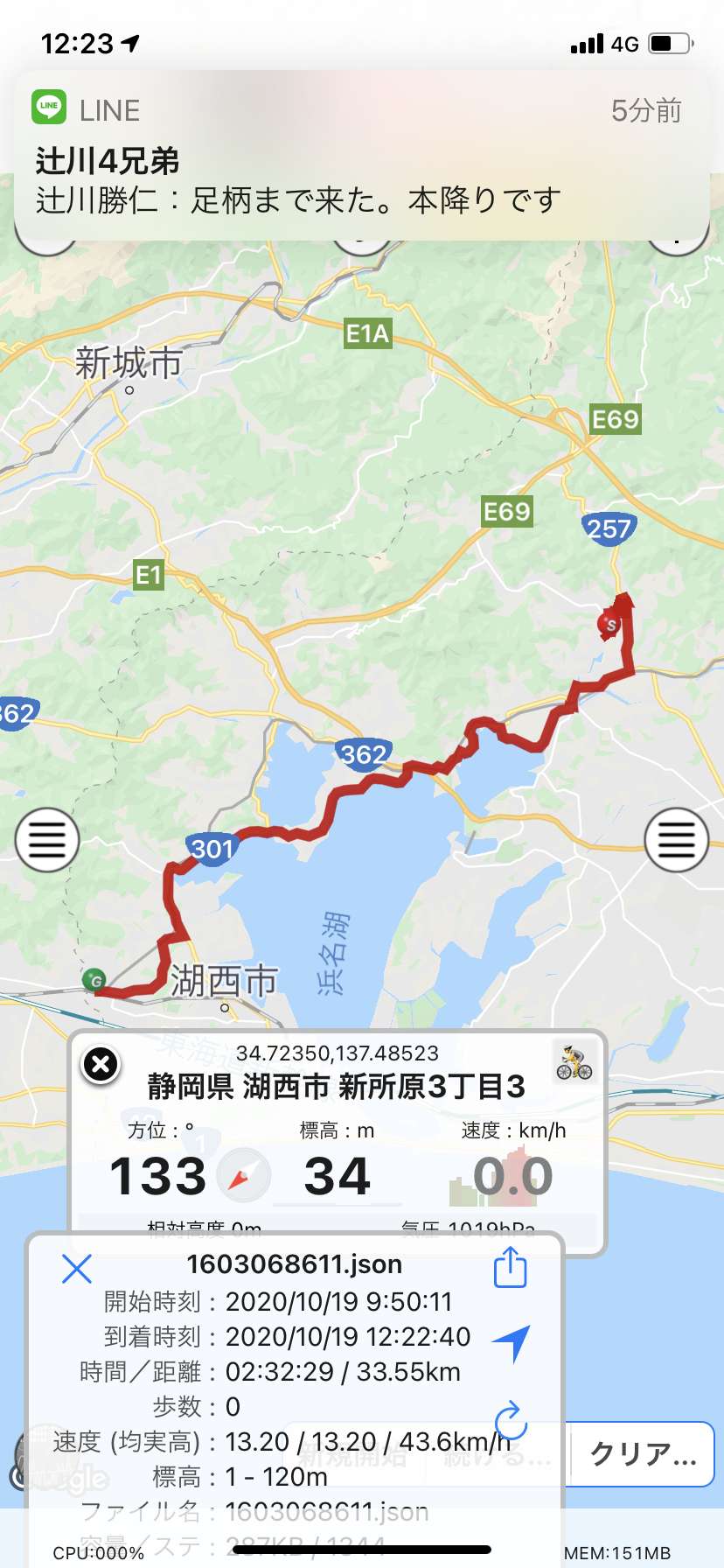724x1568 pixels.
Task: Open the left hamburger menu button
Action: click(x=47, y=840)
